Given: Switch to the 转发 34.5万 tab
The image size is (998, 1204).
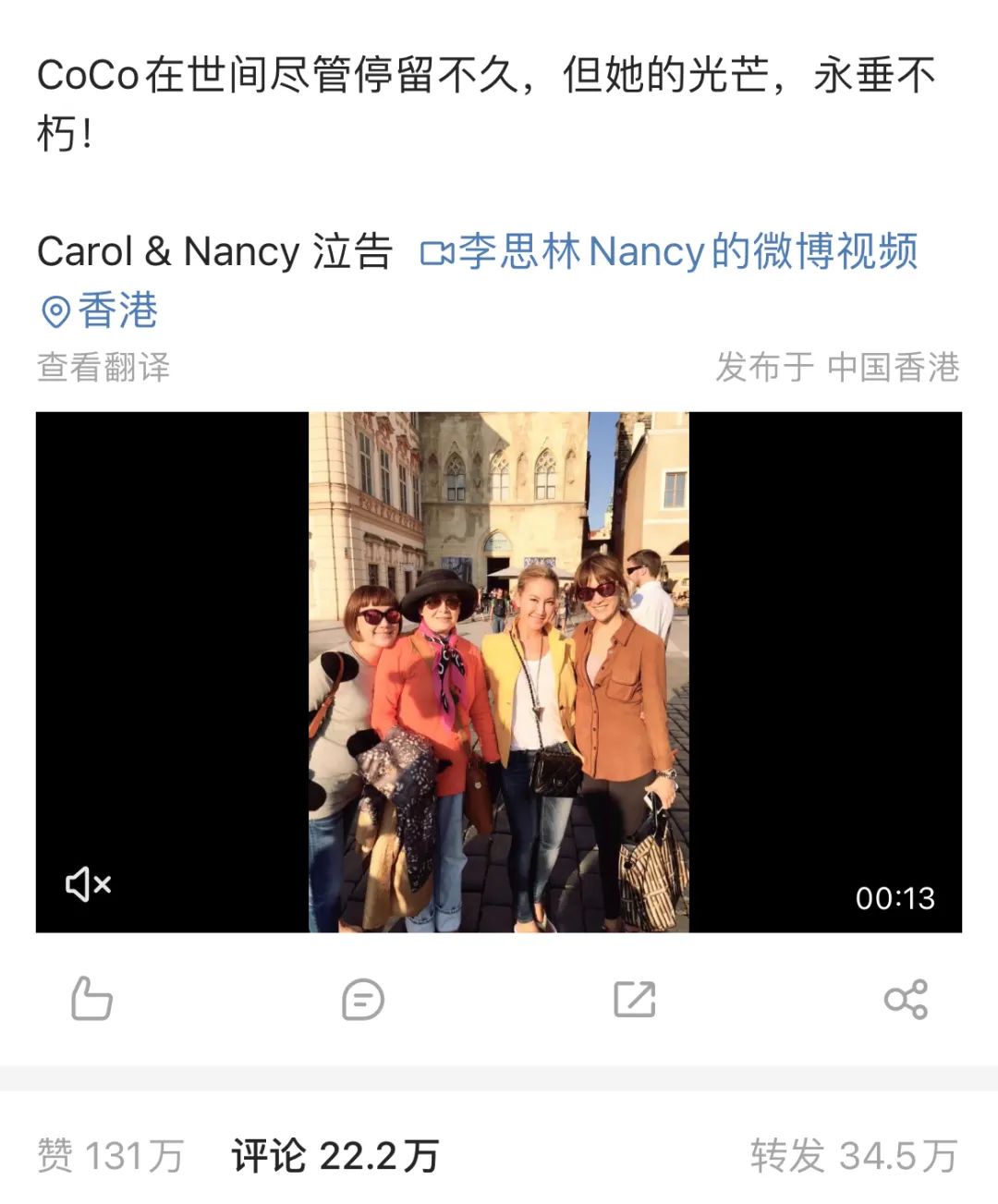Looking at the screenshot, I should tap(853, 1156).
